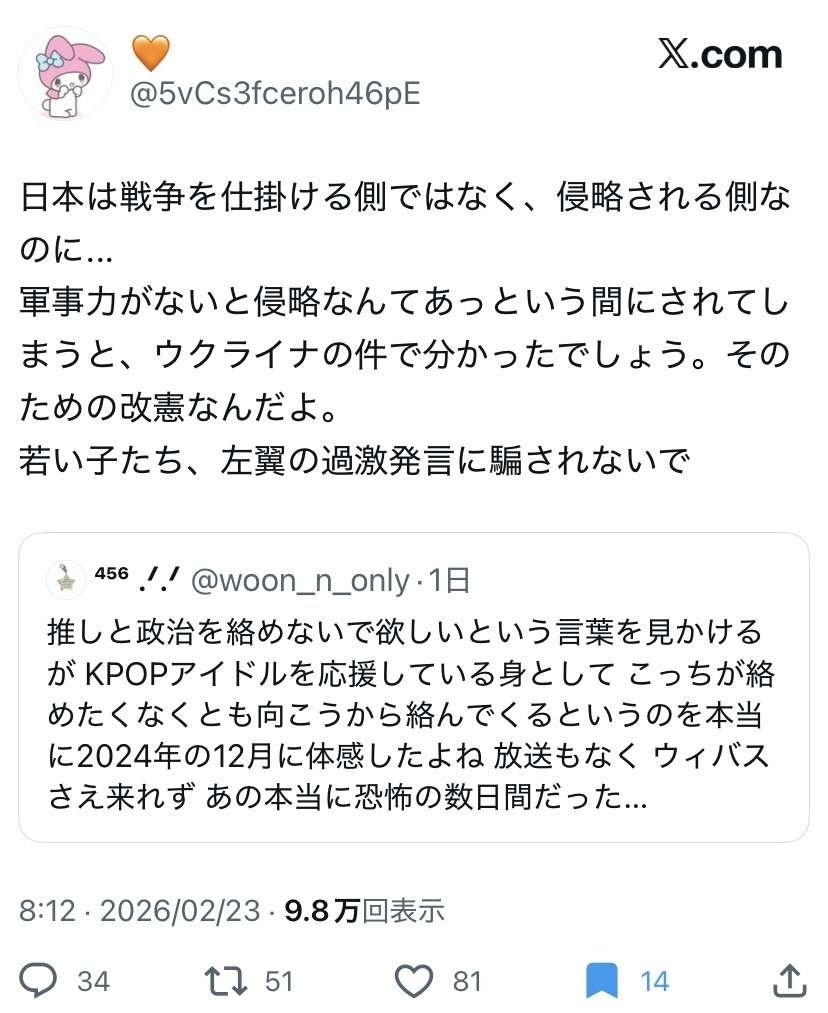Share this post

pos(790,980)
